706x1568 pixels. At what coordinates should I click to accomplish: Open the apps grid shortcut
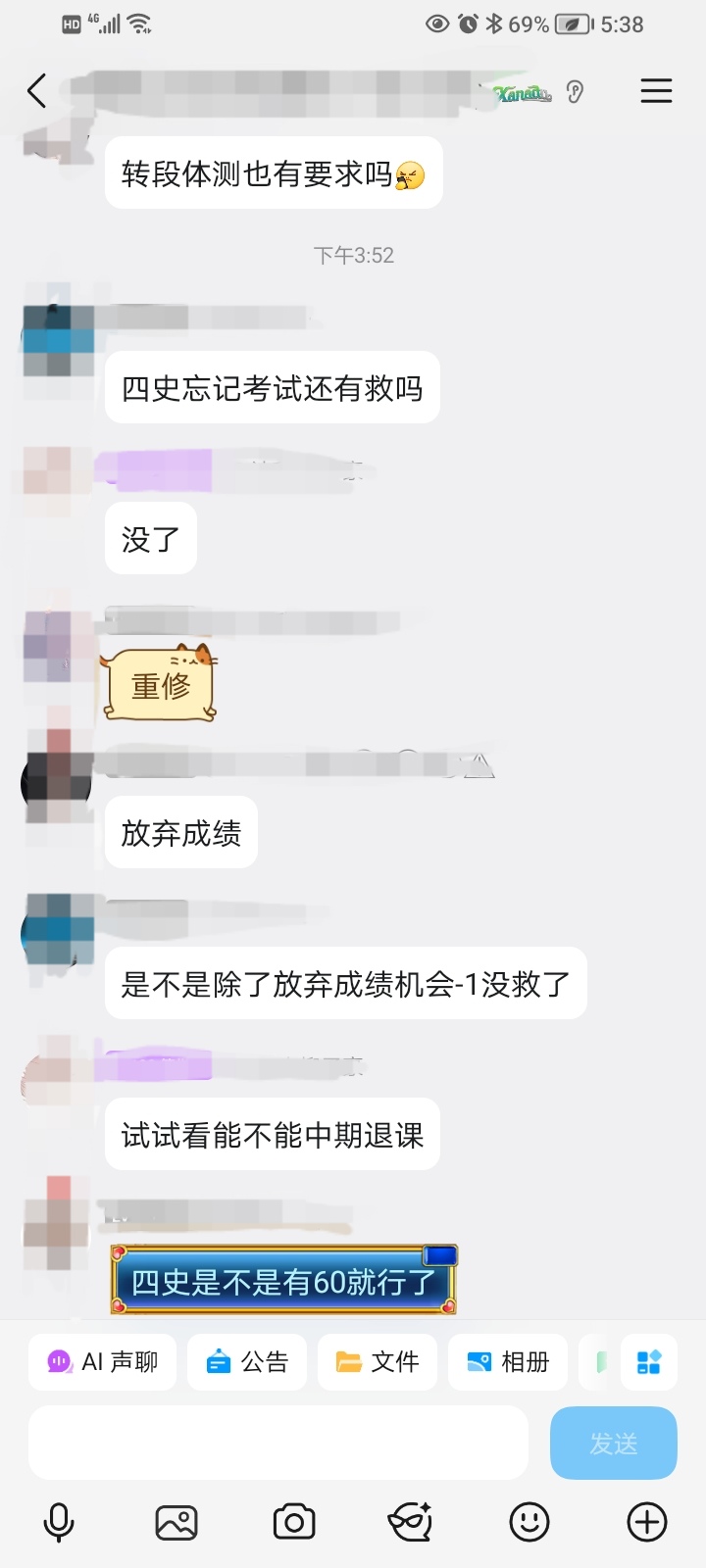coord(649,1361)
